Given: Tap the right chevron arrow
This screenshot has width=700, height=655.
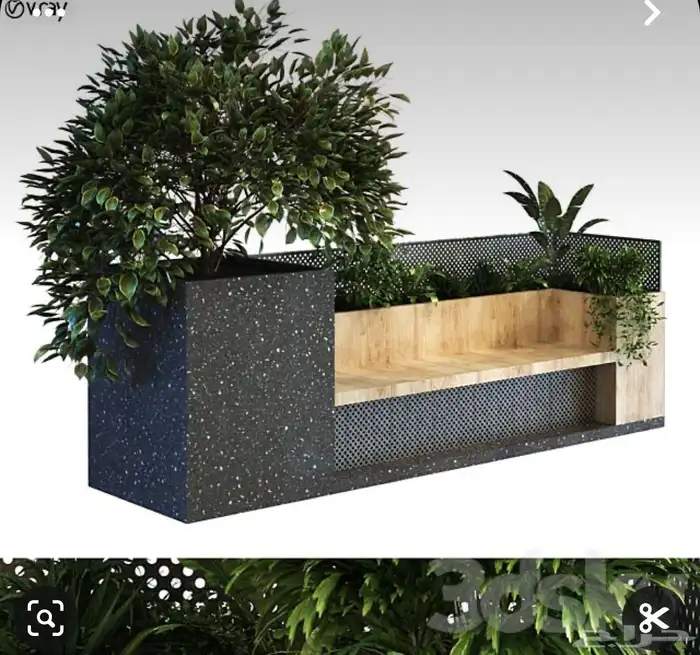Looking at the screenshot, I should (x=652, y=13).
